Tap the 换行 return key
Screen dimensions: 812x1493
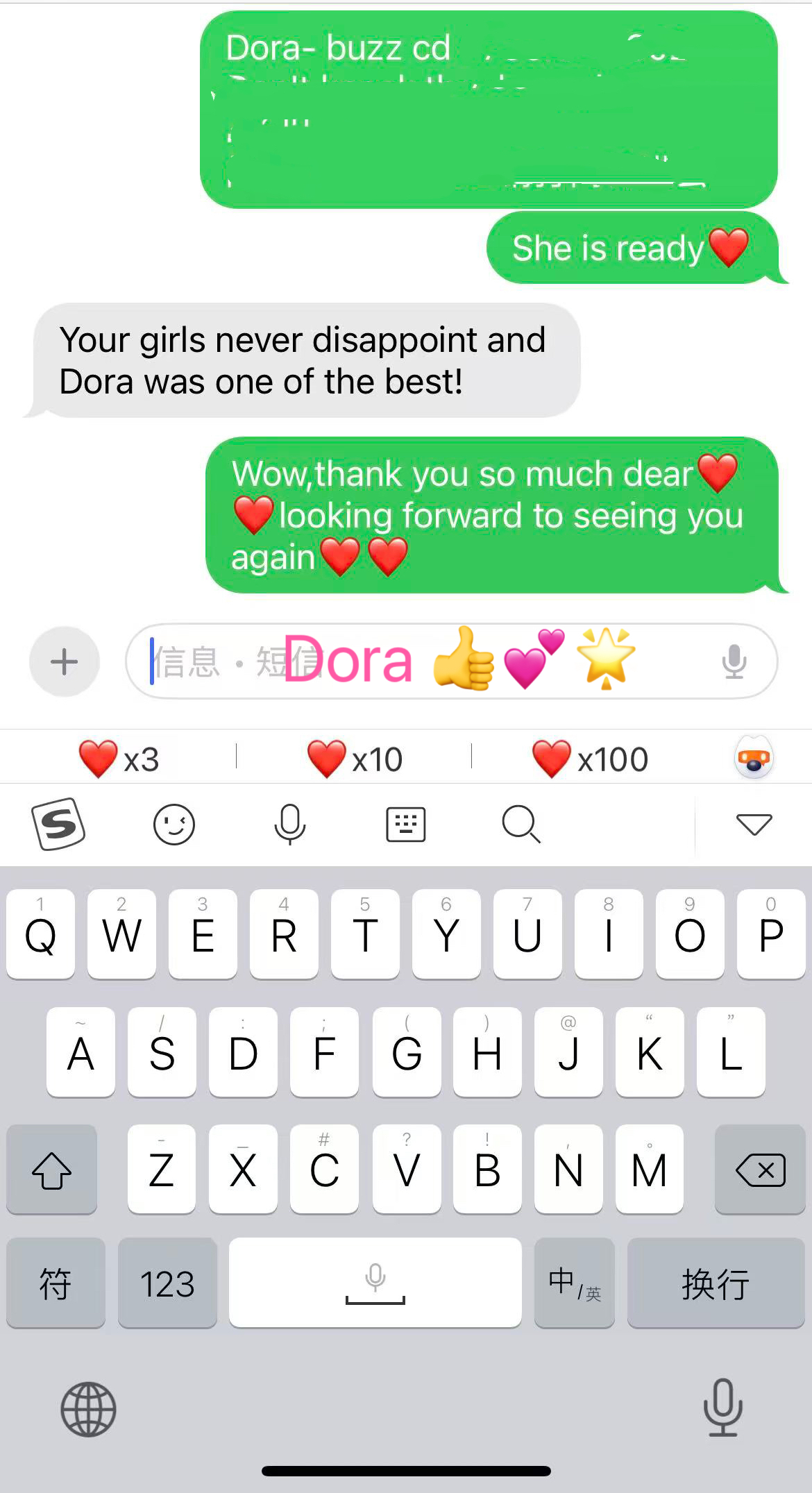[716, 1283]
